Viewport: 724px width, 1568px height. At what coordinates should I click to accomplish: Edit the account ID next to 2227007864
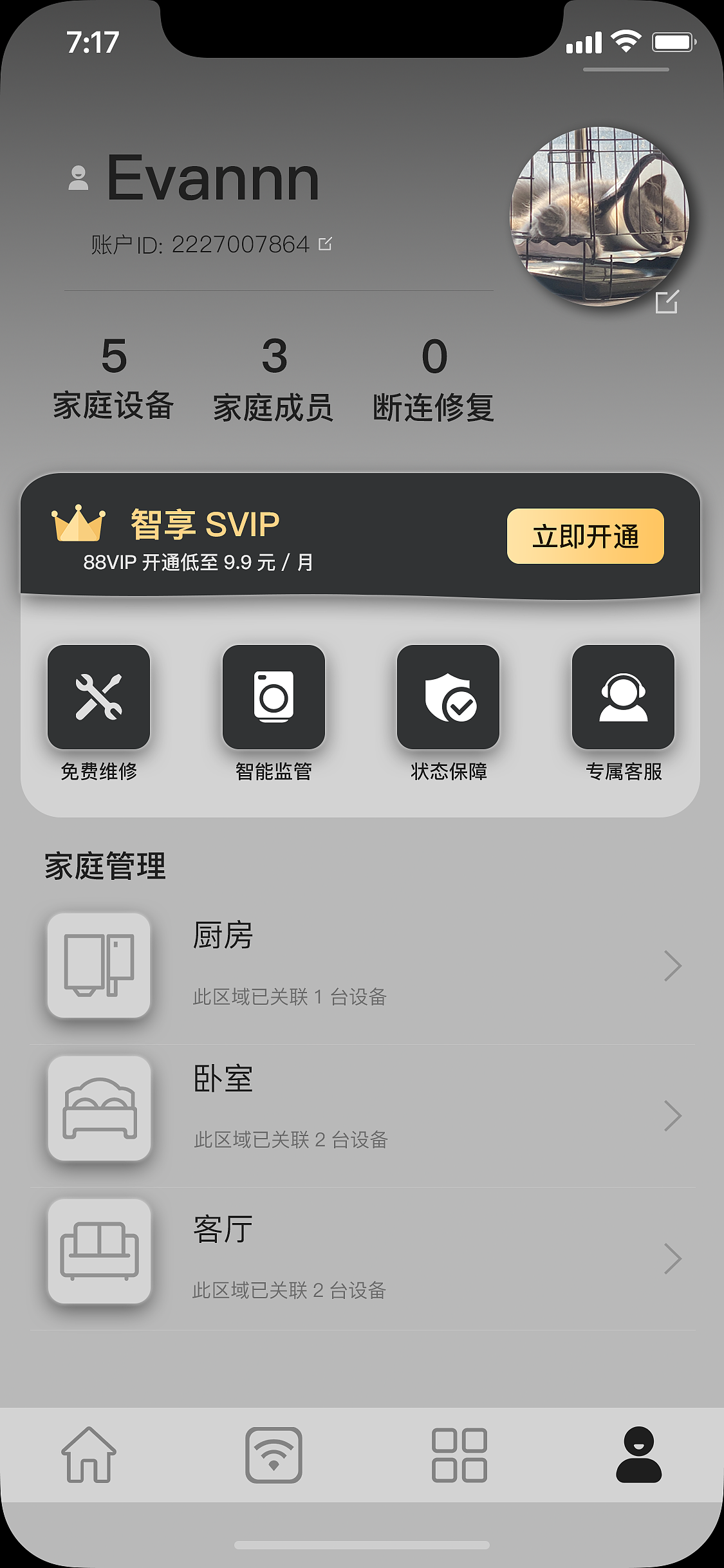(x=326, y=244)
